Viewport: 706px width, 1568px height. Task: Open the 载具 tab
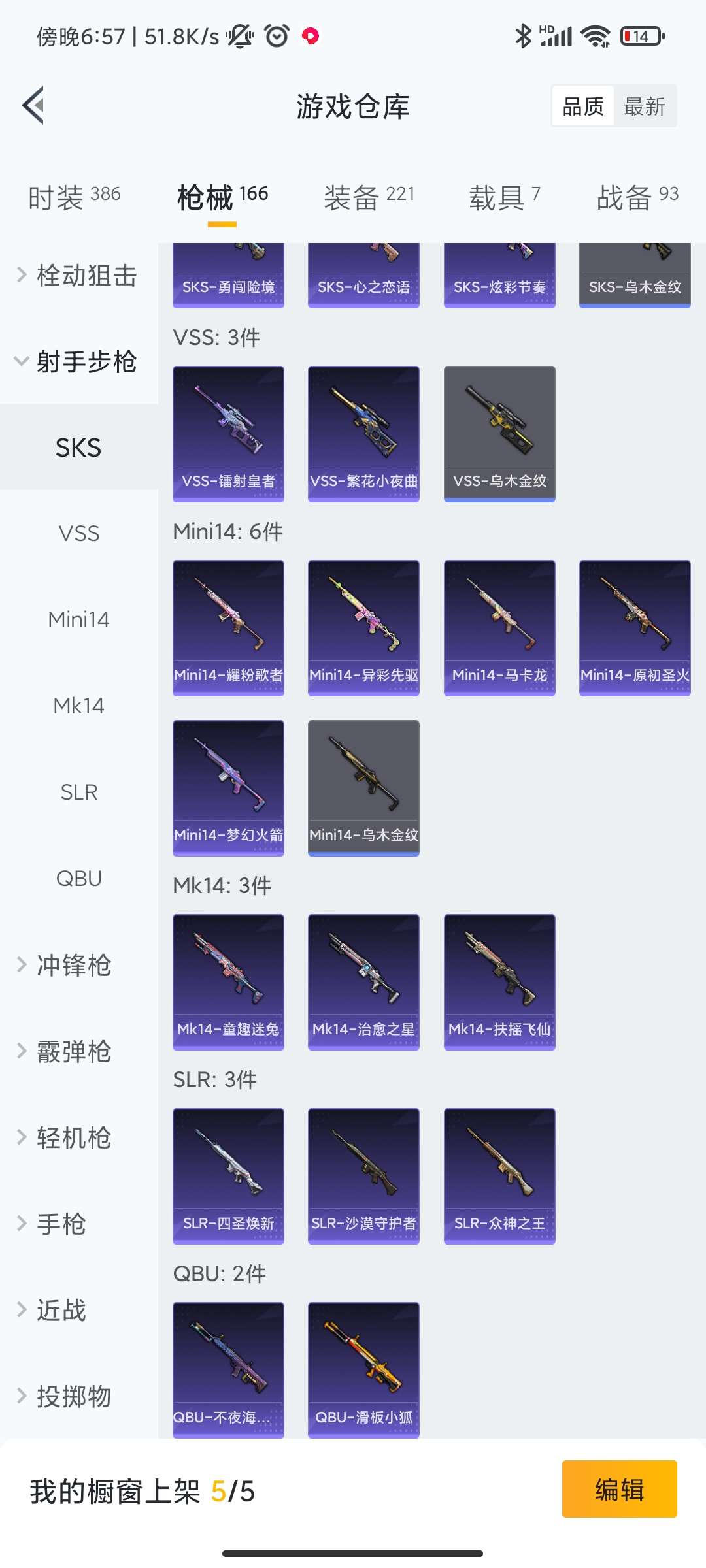[504, 197]
